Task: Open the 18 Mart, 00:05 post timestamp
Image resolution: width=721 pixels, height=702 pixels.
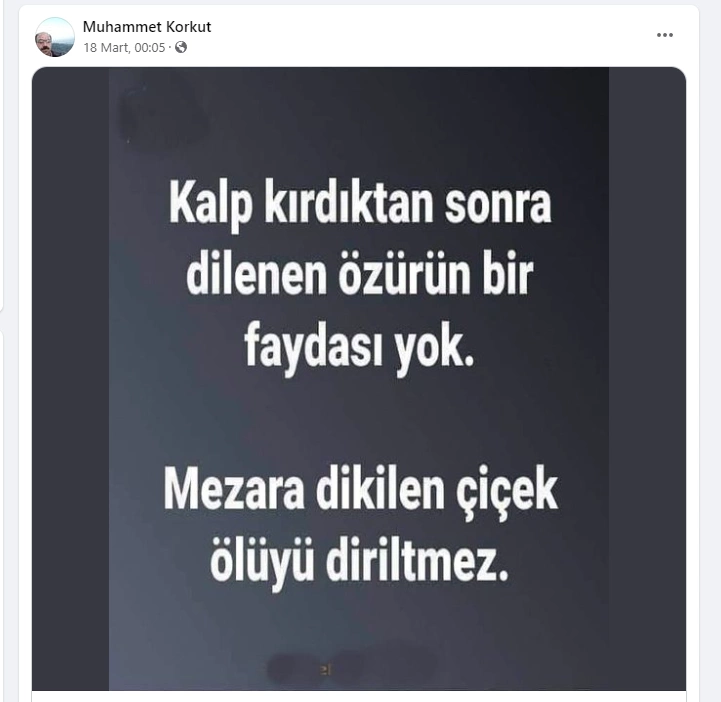Action: pos(123,47)
